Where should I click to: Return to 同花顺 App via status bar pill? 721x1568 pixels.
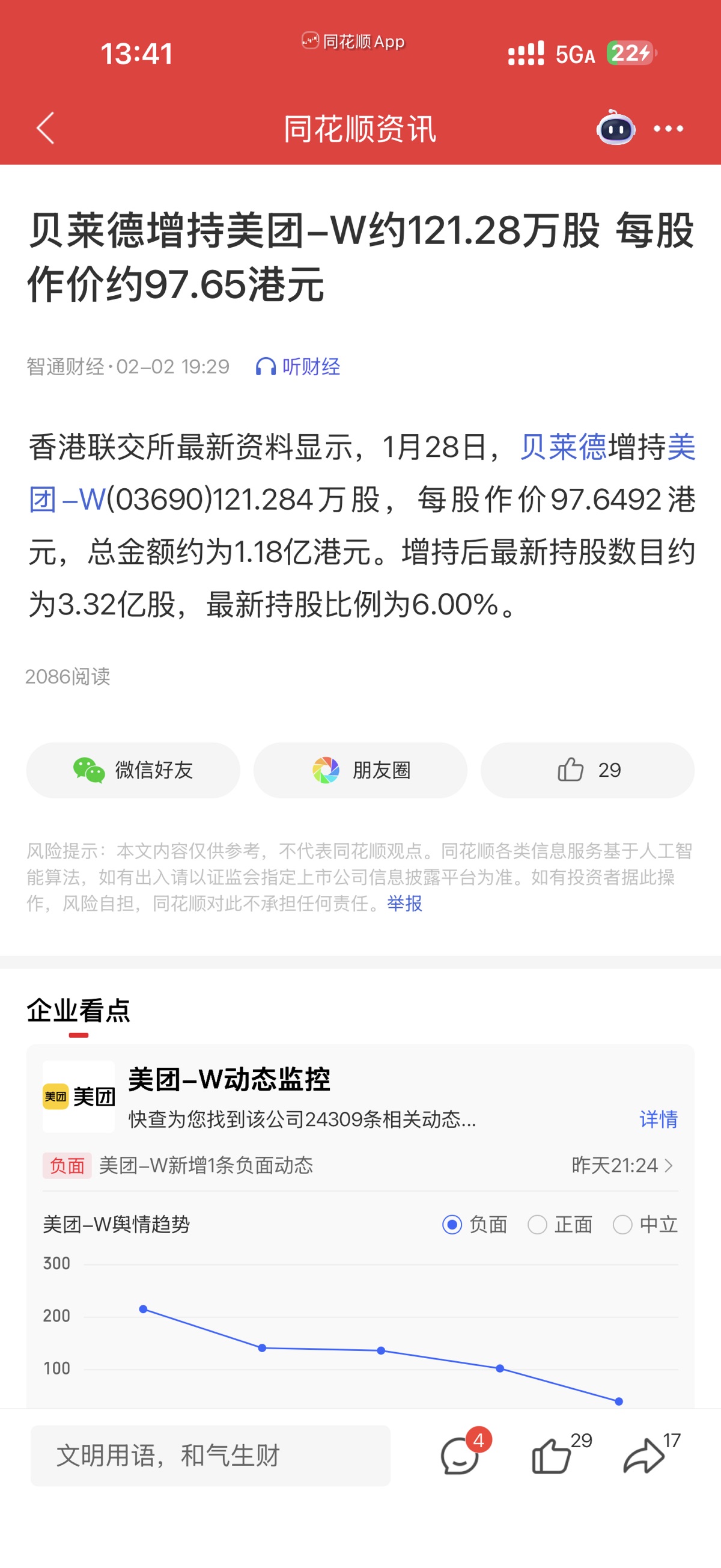point(353,41)
